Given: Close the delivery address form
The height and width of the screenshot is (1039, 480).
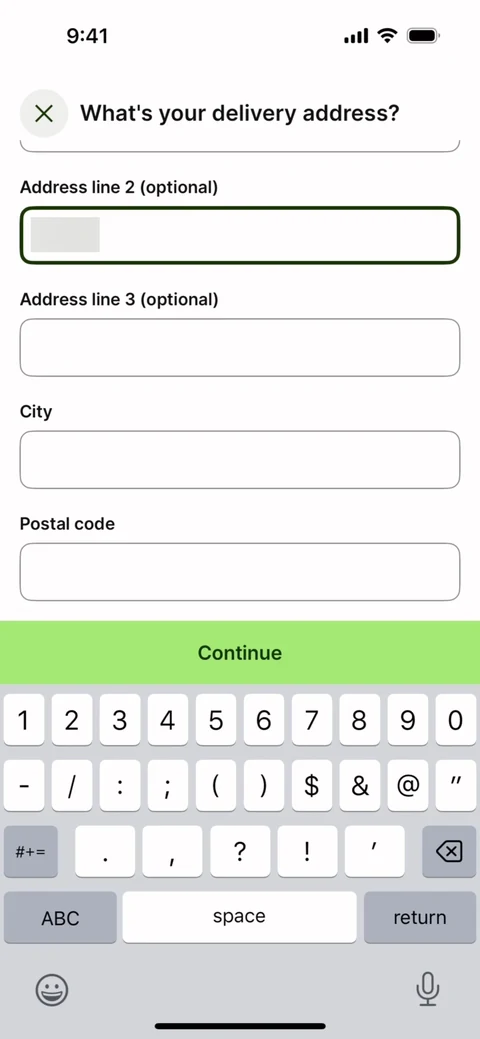Looking at the screenshot, I should [x=44, y=113].
